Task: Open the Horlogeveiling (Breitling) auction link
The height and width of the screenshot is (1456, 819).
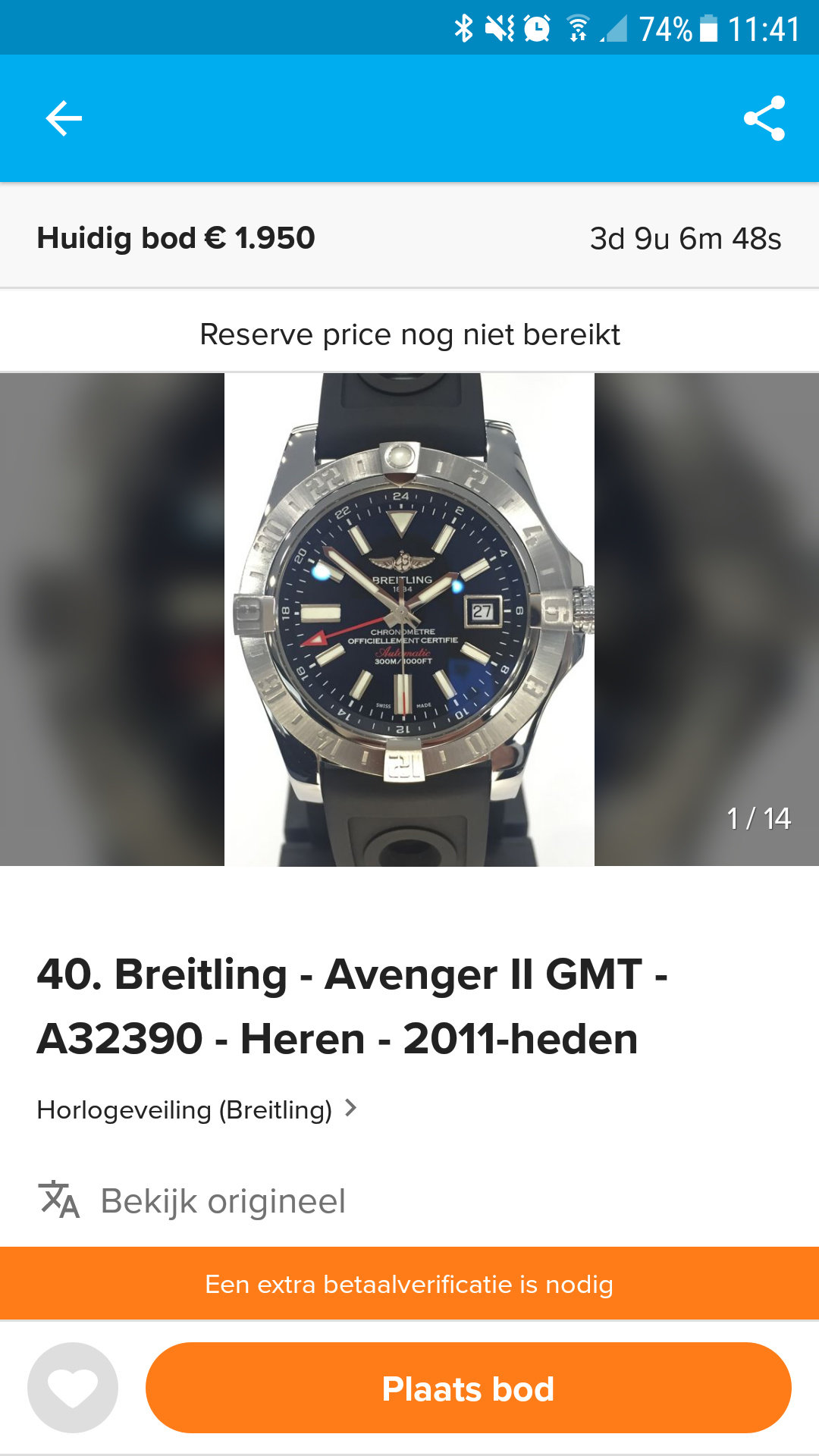Action: (196, 1109)
